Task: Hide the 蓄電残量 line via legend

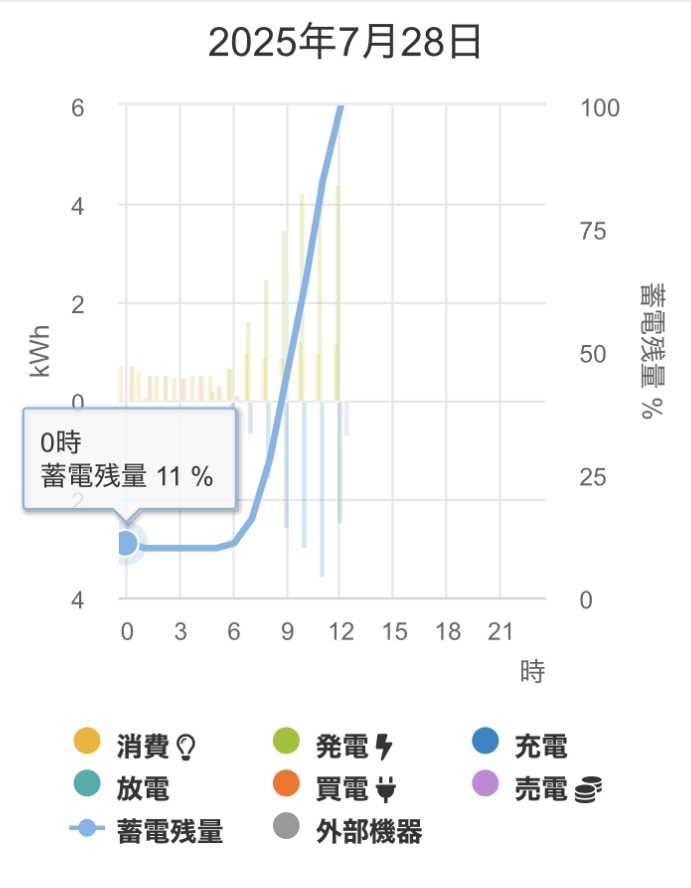Action: tap(150, 831)
